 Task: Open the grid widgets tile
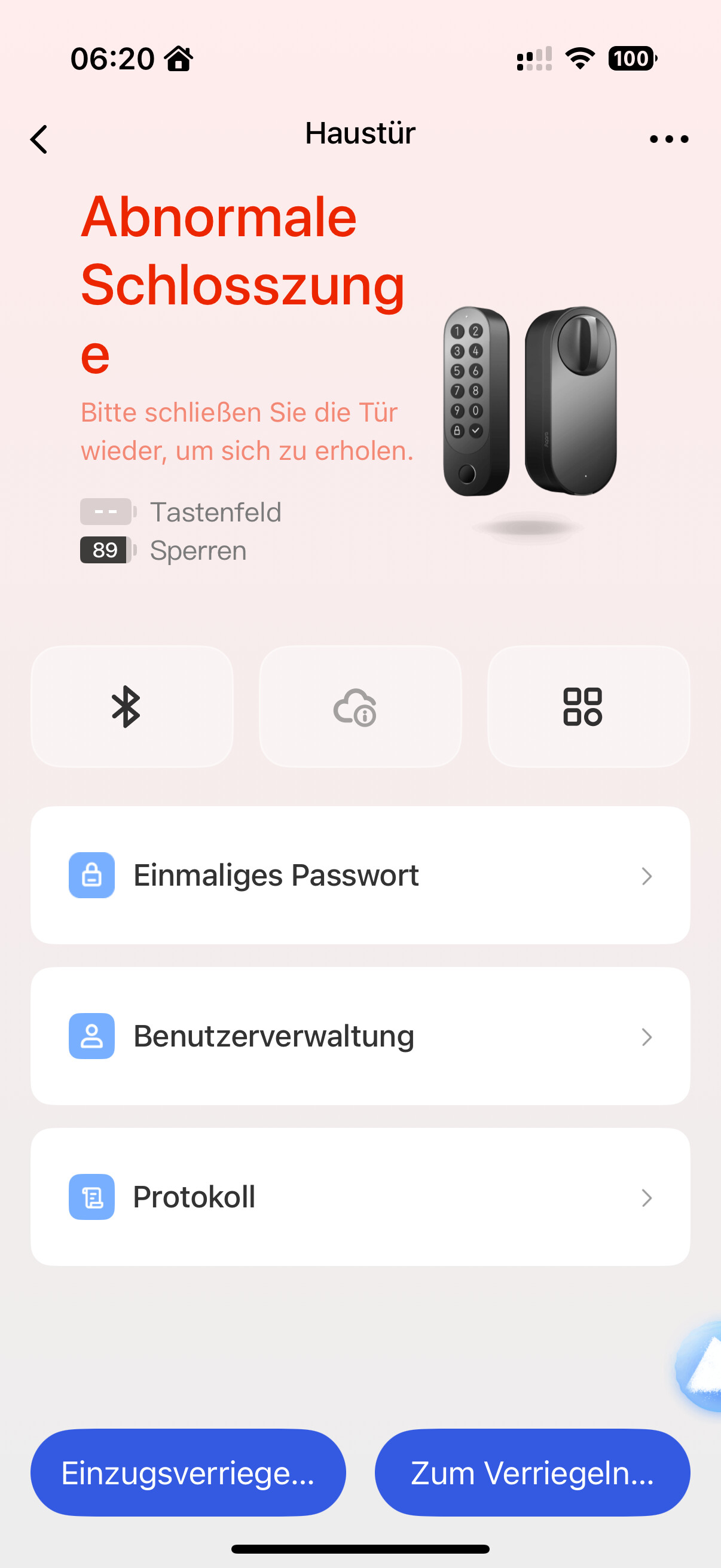coord(588,706)
